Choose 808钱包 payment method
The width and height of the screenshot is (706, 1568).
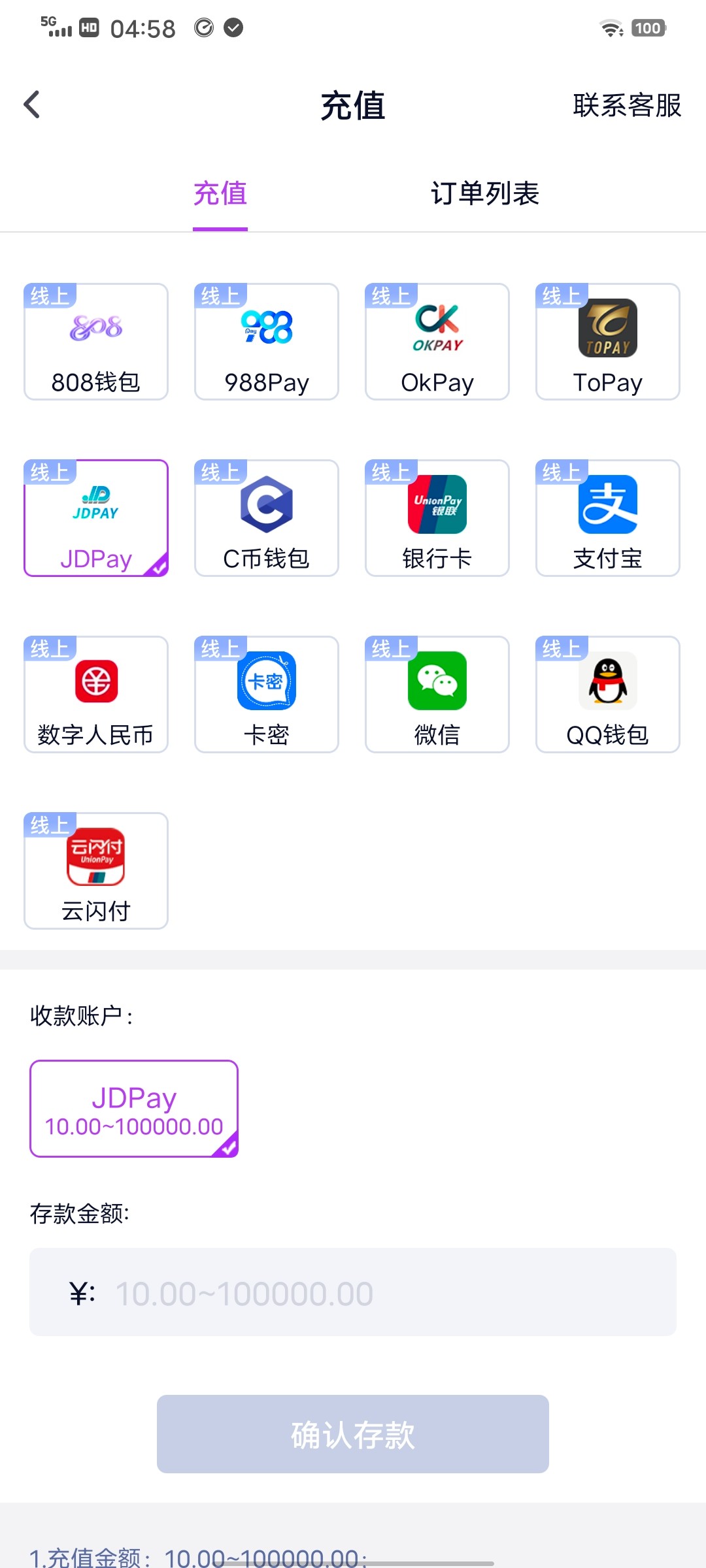[96, 342]
